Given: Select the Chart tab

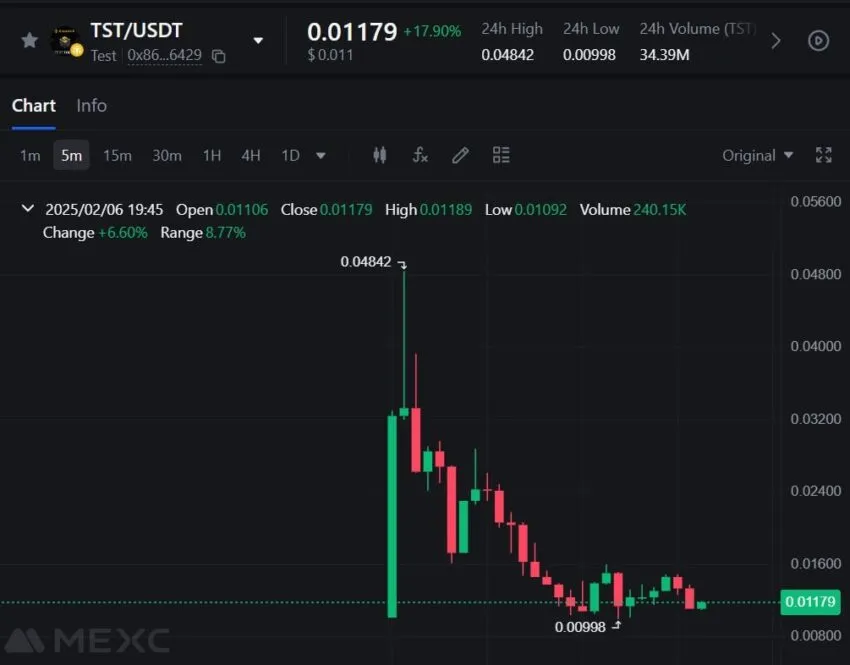Looking at the screenshot, I should pos(33,105).
